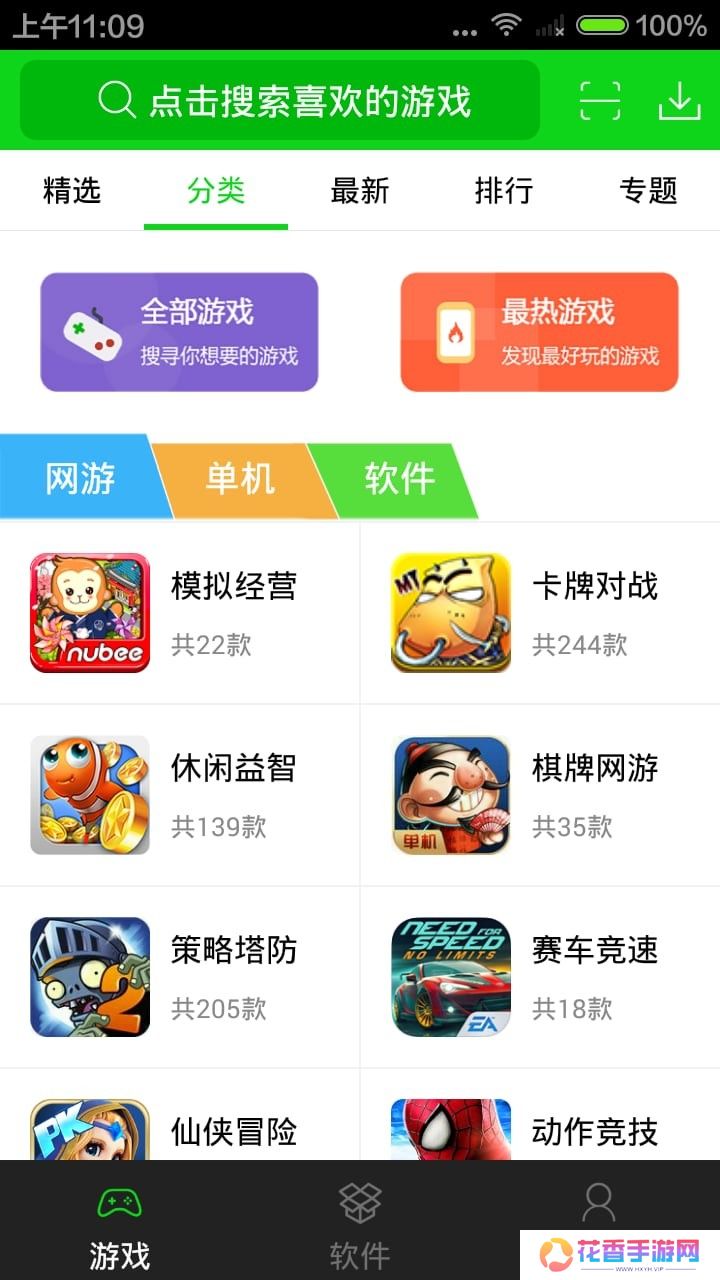Open the profile tab in bottom navigation
Screen dimensions: 720x1280
pos(599,1205)
